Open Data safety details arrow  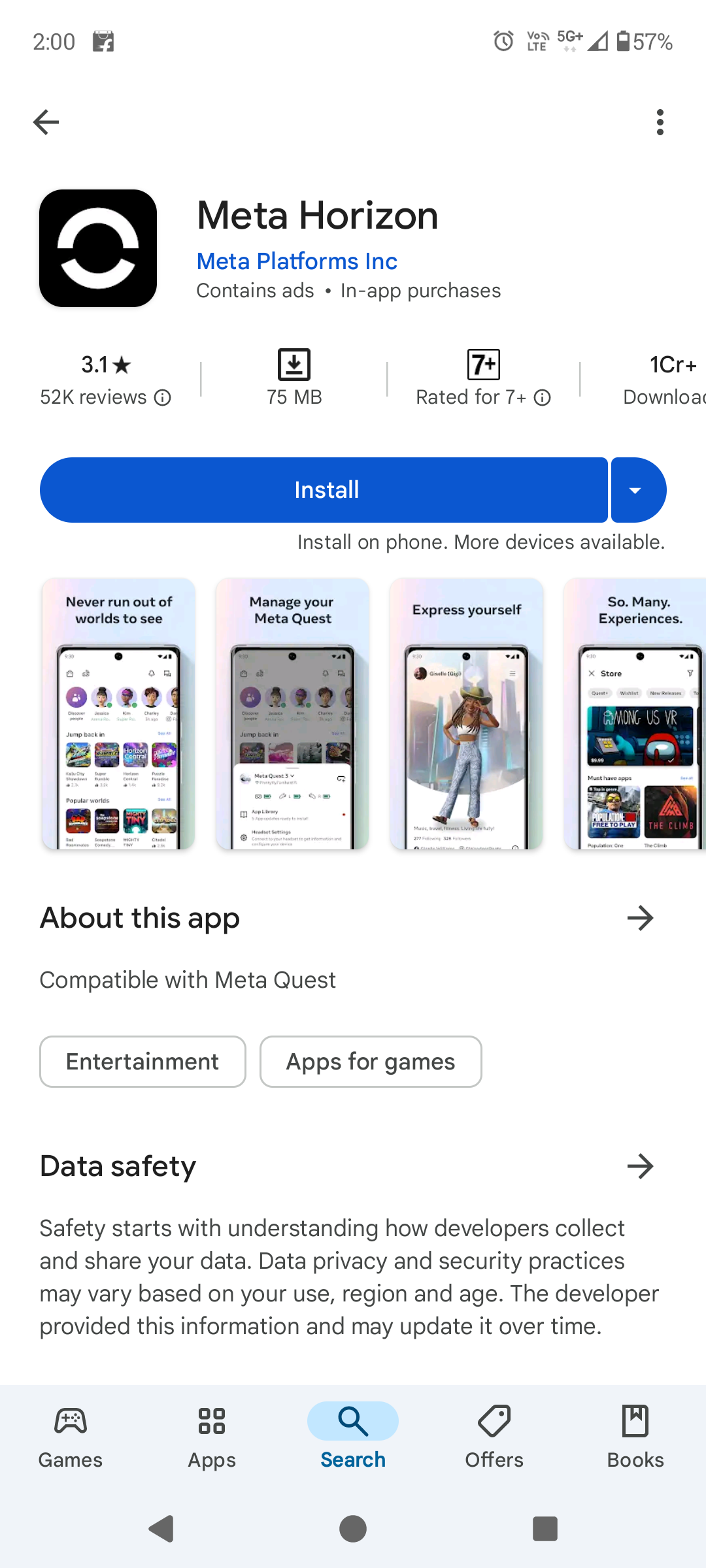(x=640, y=1166)
